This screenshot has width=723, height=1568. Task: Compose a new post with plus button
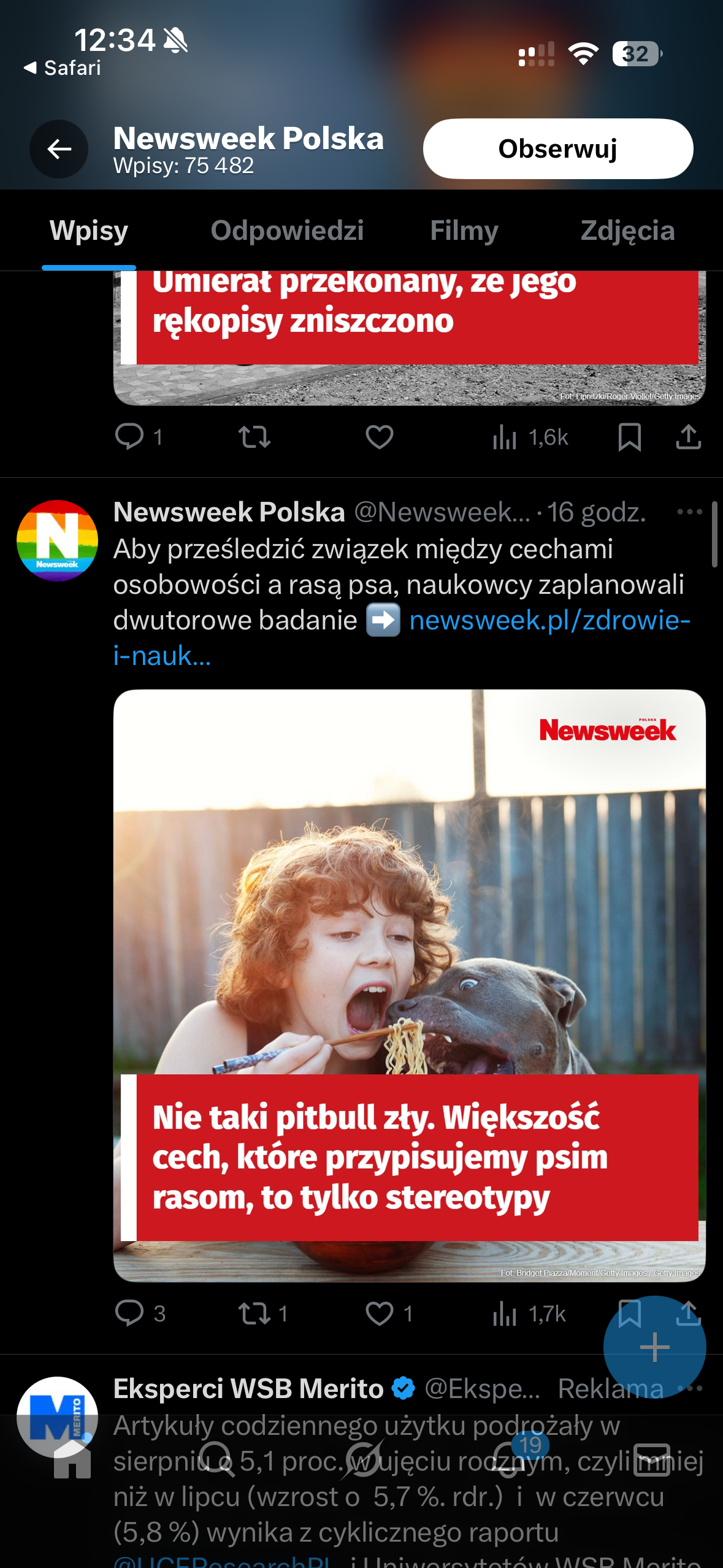coord(654,1347)
